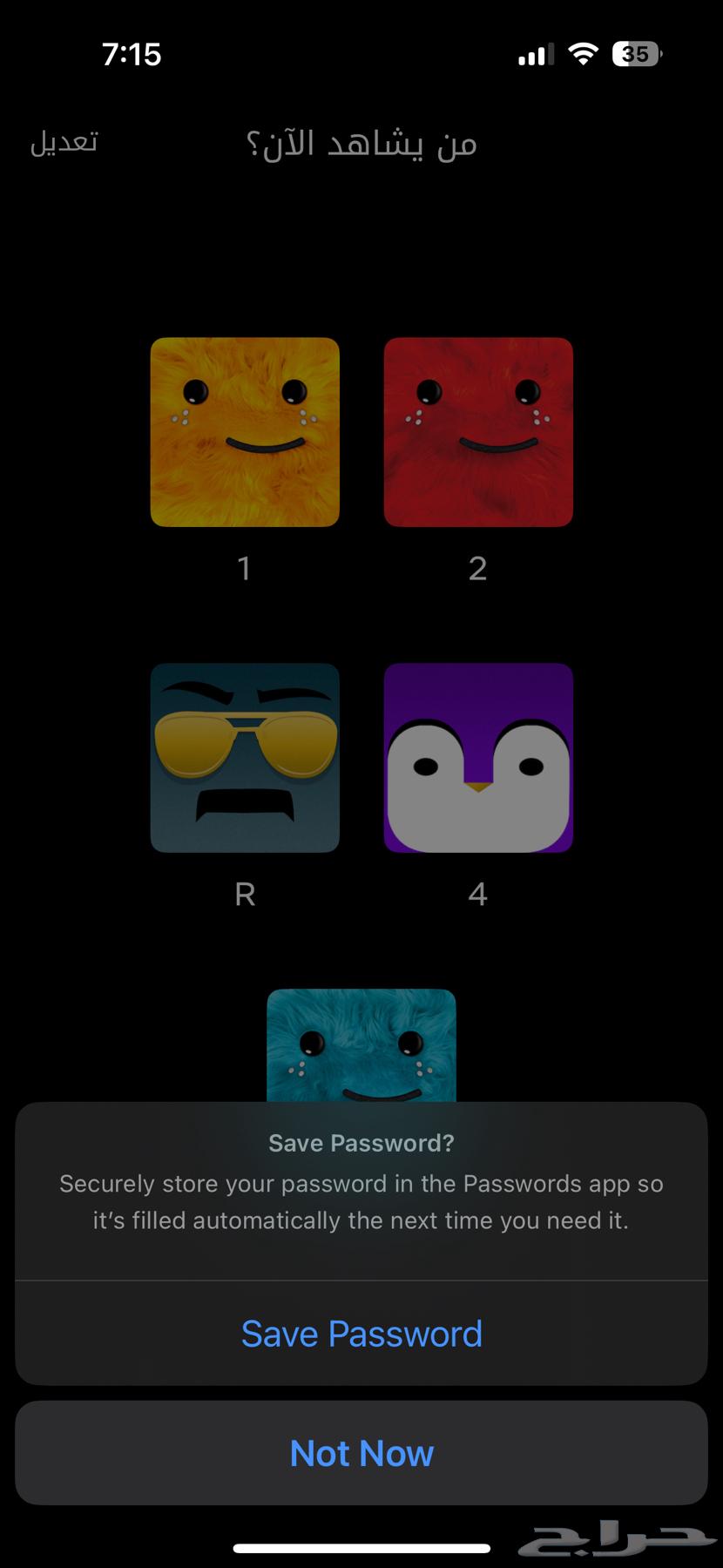Pick the penguin profile named 4
Image resolution: width=723 pixels, height=1568 pixels.
point(478,758)
